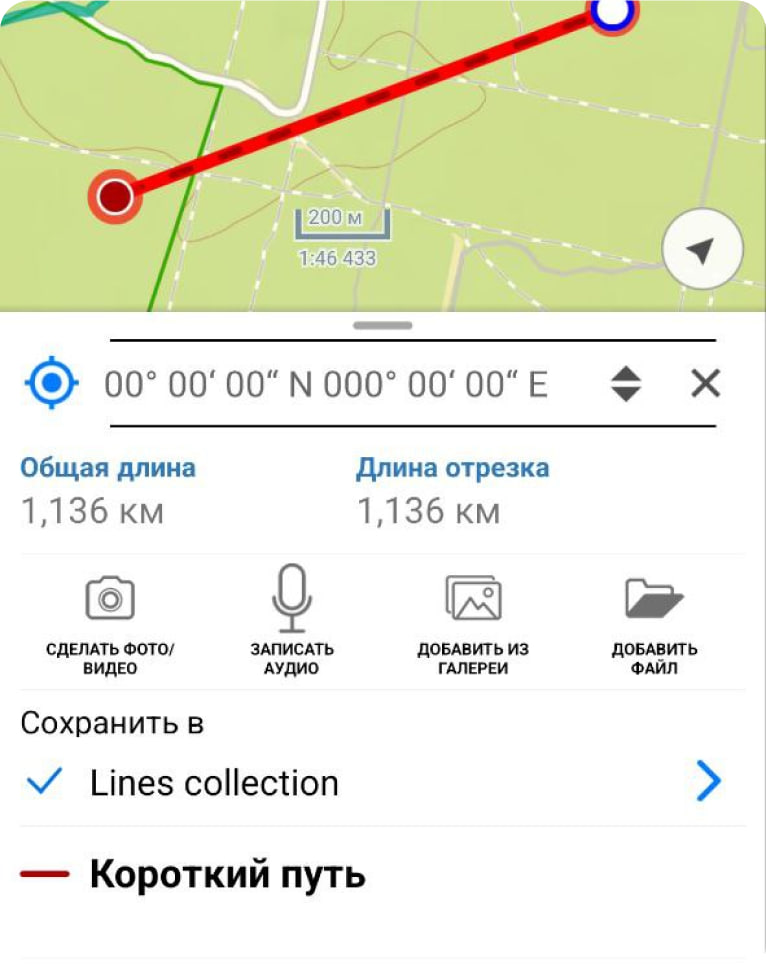Attach a file with Добавить файл

[654, 624]
